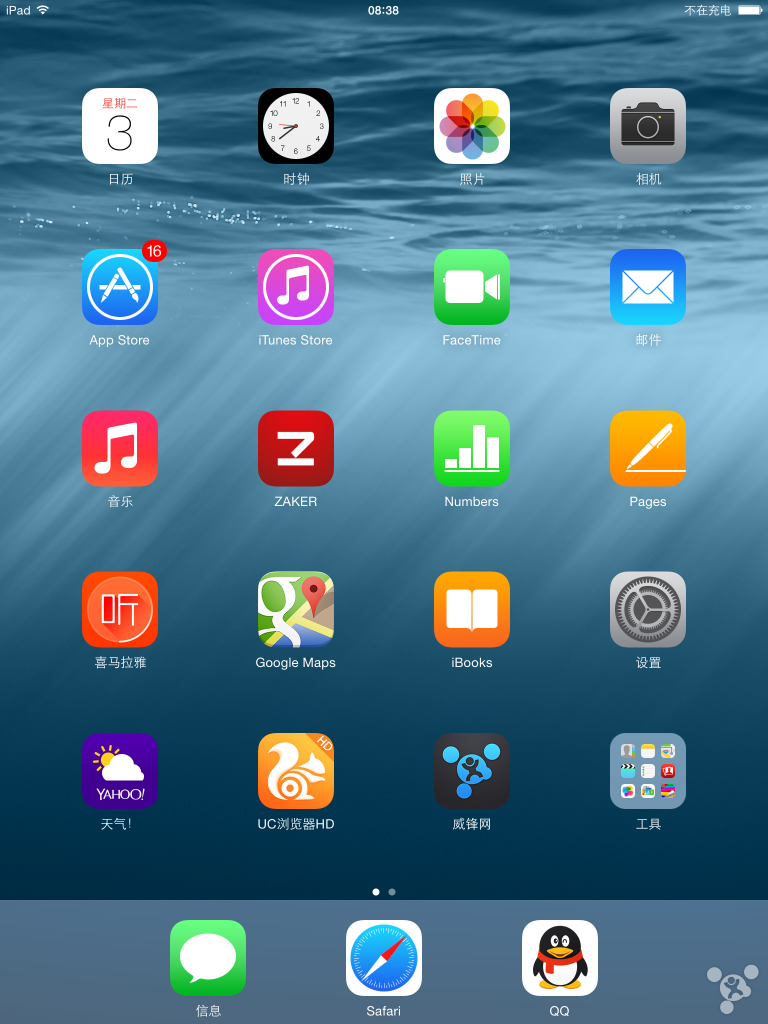Image resolution: width=768 pixels, height=1024 pixels.
Task: Open Yahoo Weather app (天气)
Action: 120,771
